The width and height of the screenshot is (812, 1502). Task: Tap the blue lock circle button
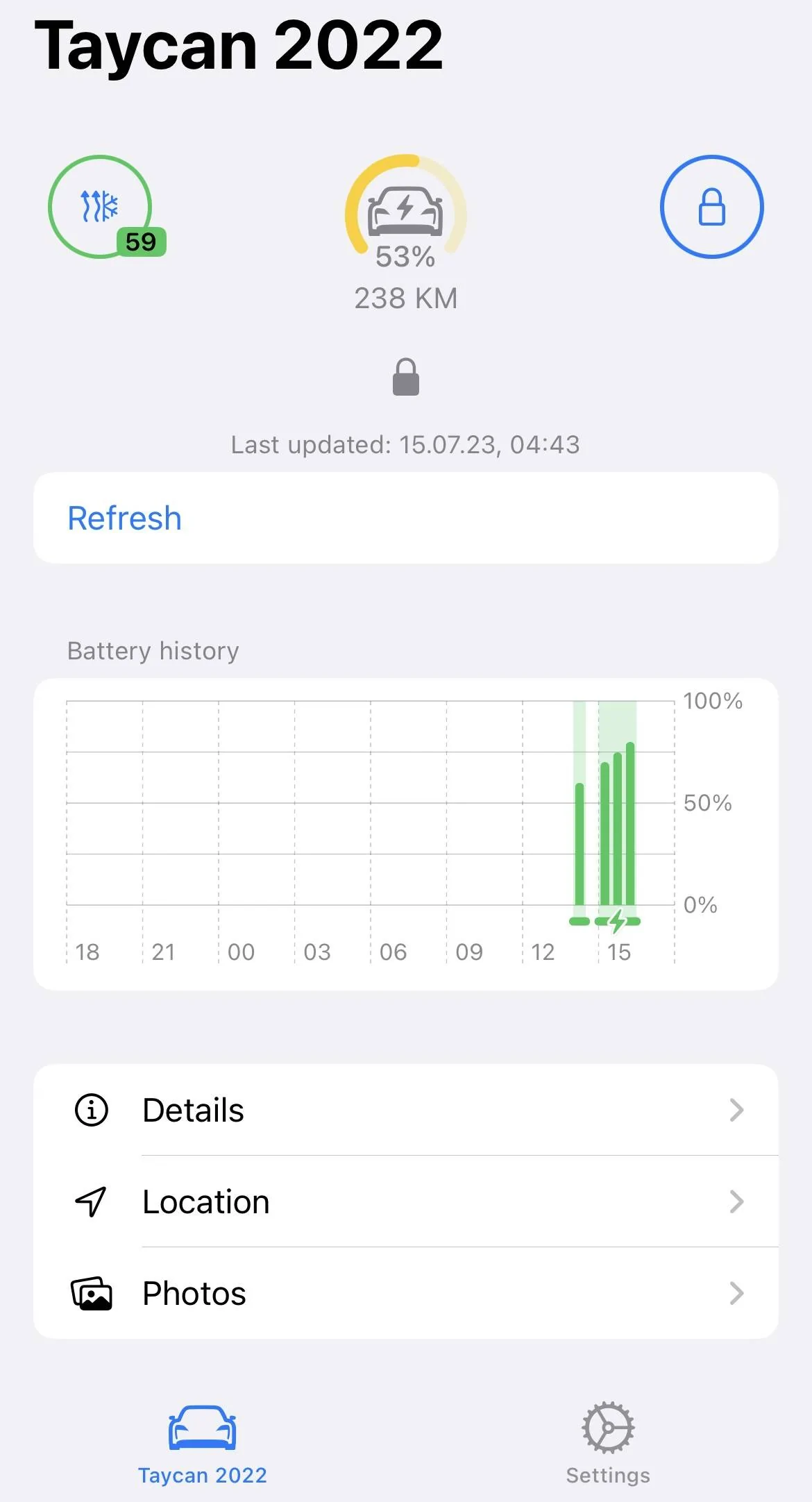coord(711,207)
